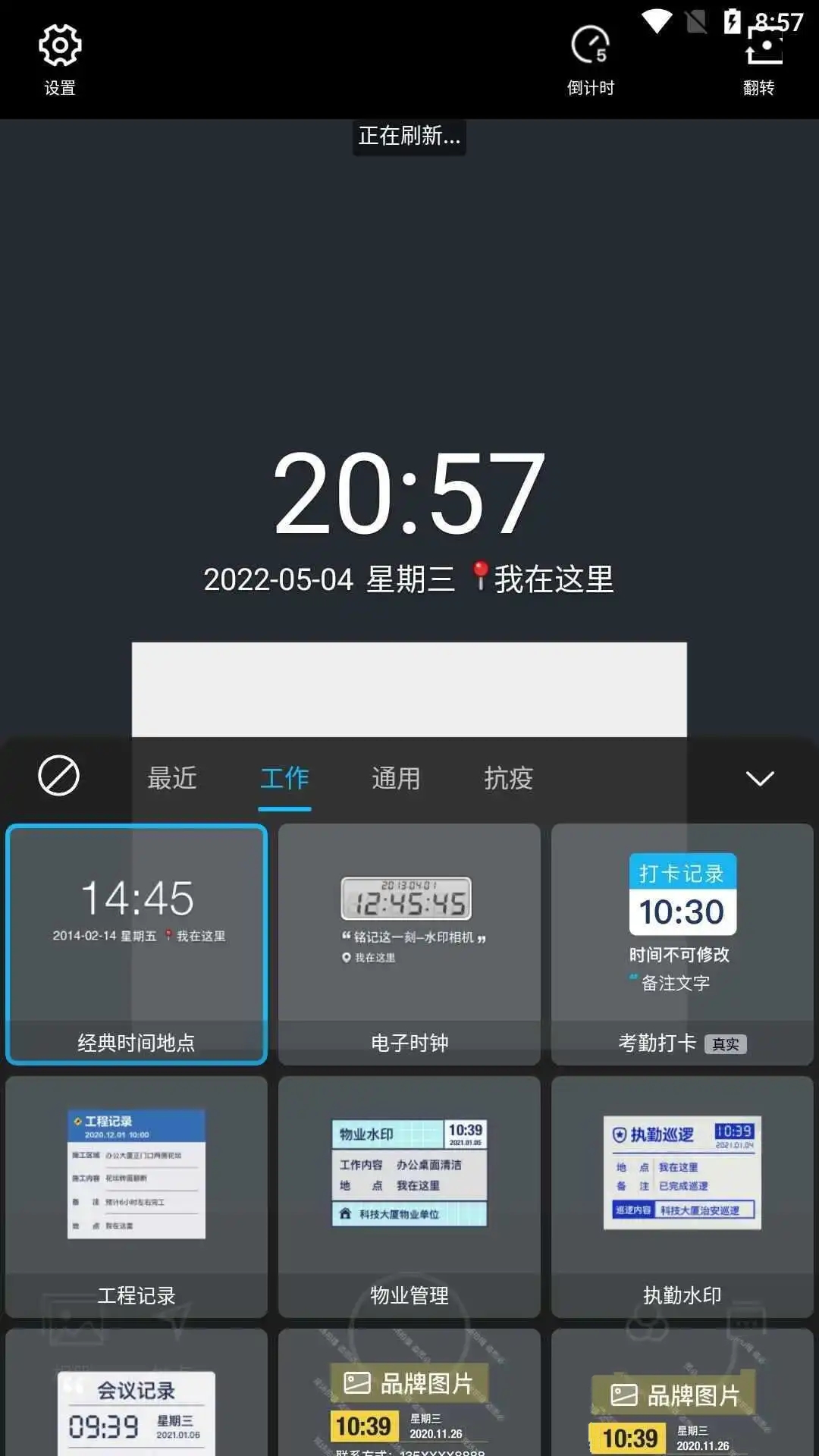The image size is (819, 1456).
Task: Tap 时间不可修改 on the clock-in card
Action: 681,955
